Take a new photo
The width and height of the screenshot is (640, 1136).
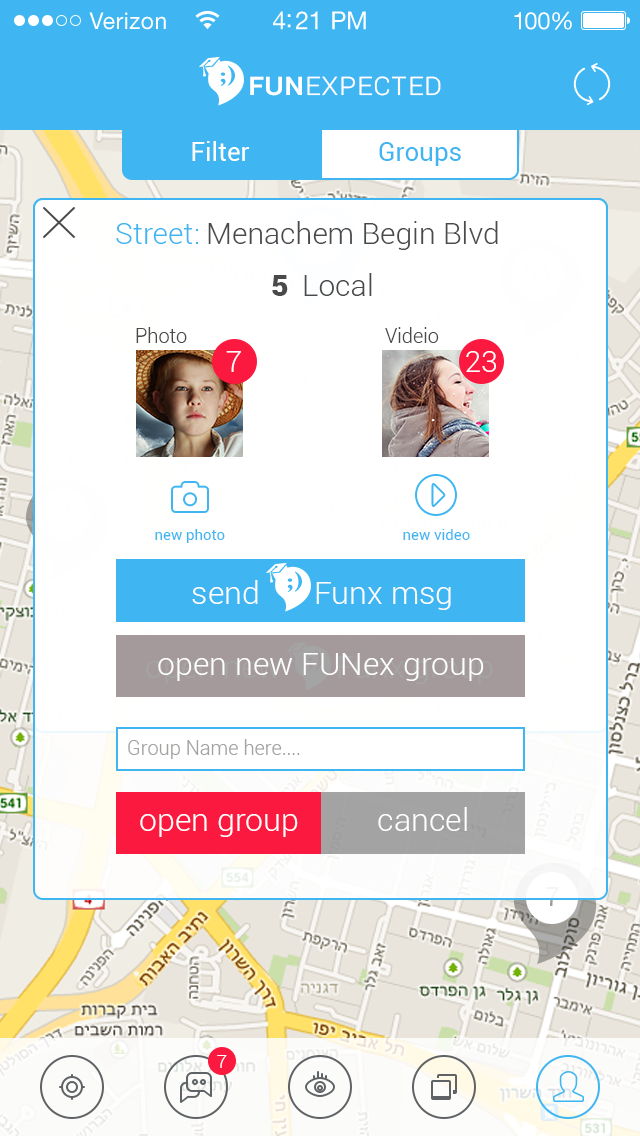coord(190,497)
